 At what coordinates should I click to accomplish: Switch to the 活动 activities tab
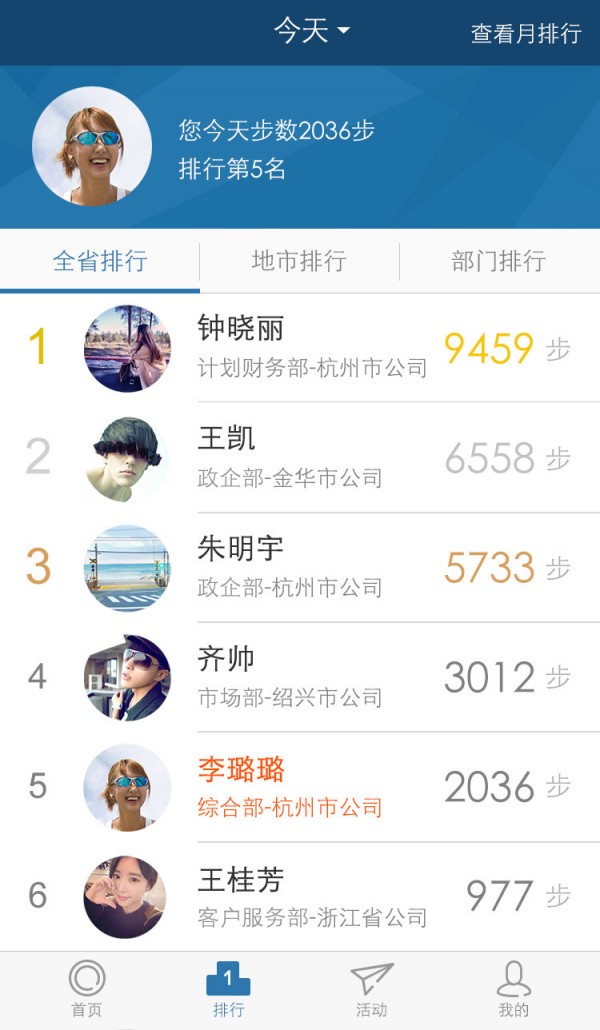[x=371, y=990]
